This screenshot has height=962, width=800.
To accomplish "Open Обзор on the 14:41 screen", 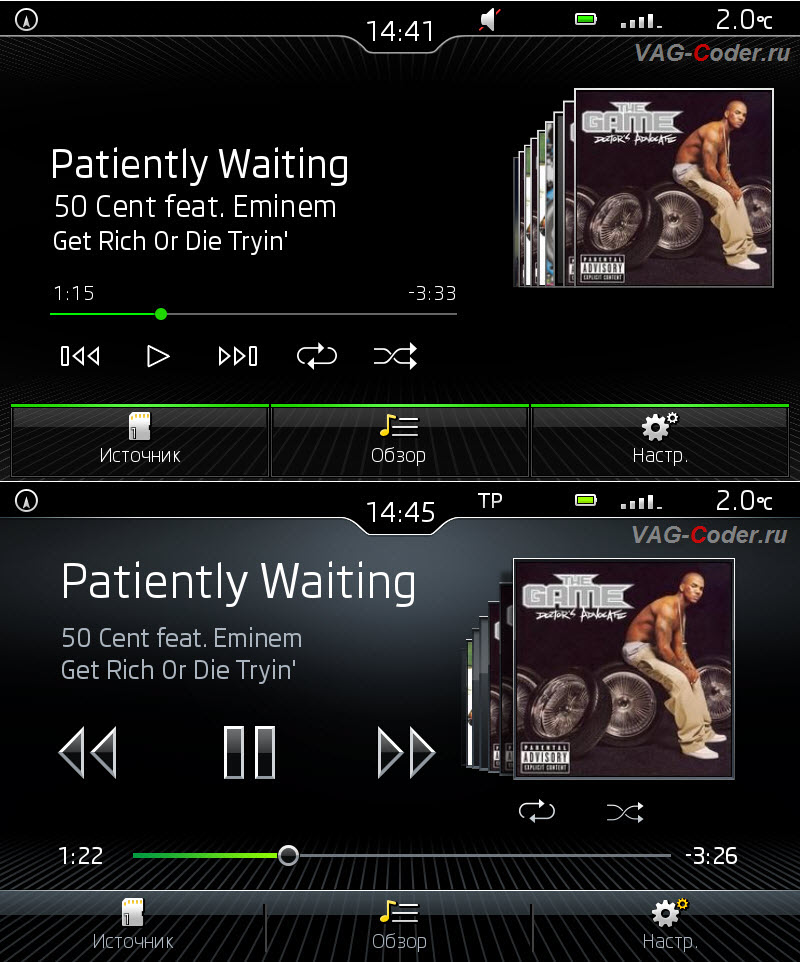I will click(x=399, y=441).
